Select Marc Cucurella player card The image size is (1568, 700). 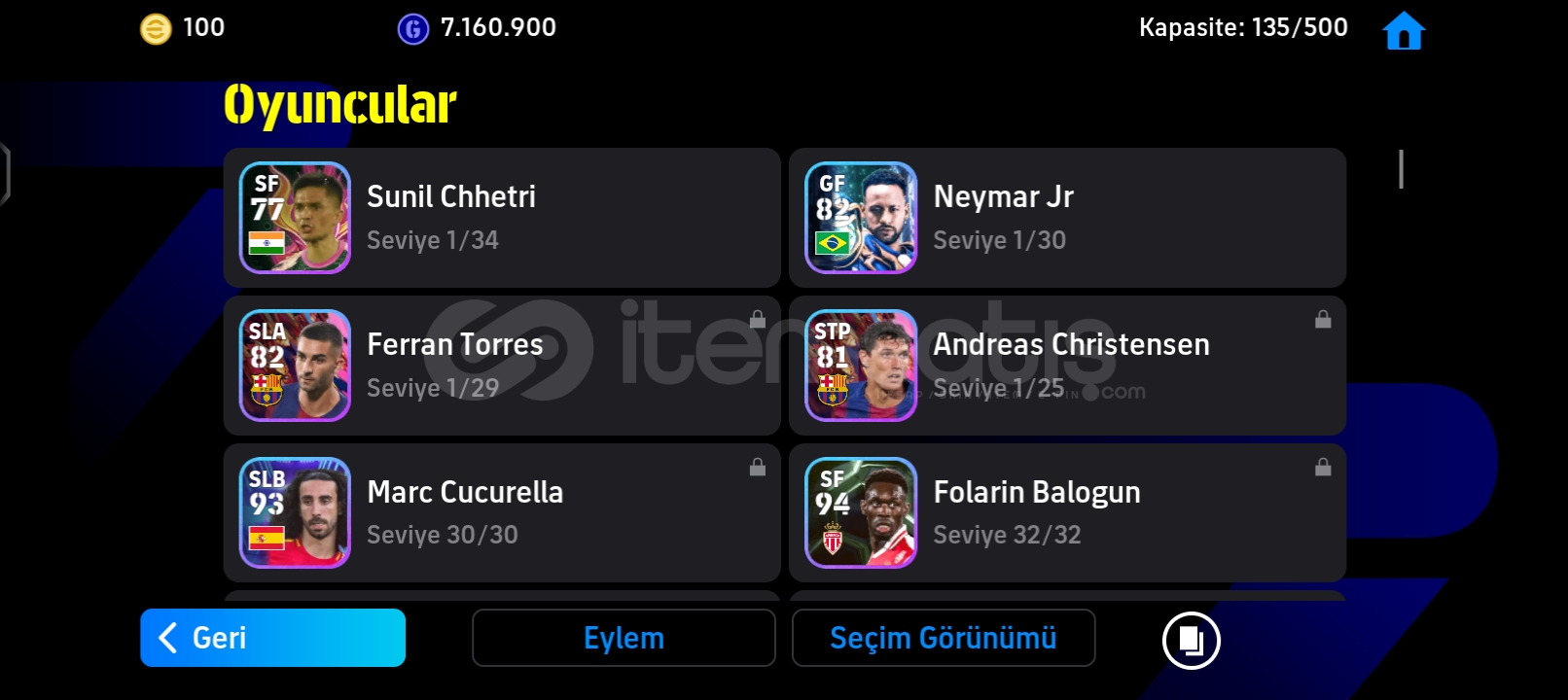502,513
